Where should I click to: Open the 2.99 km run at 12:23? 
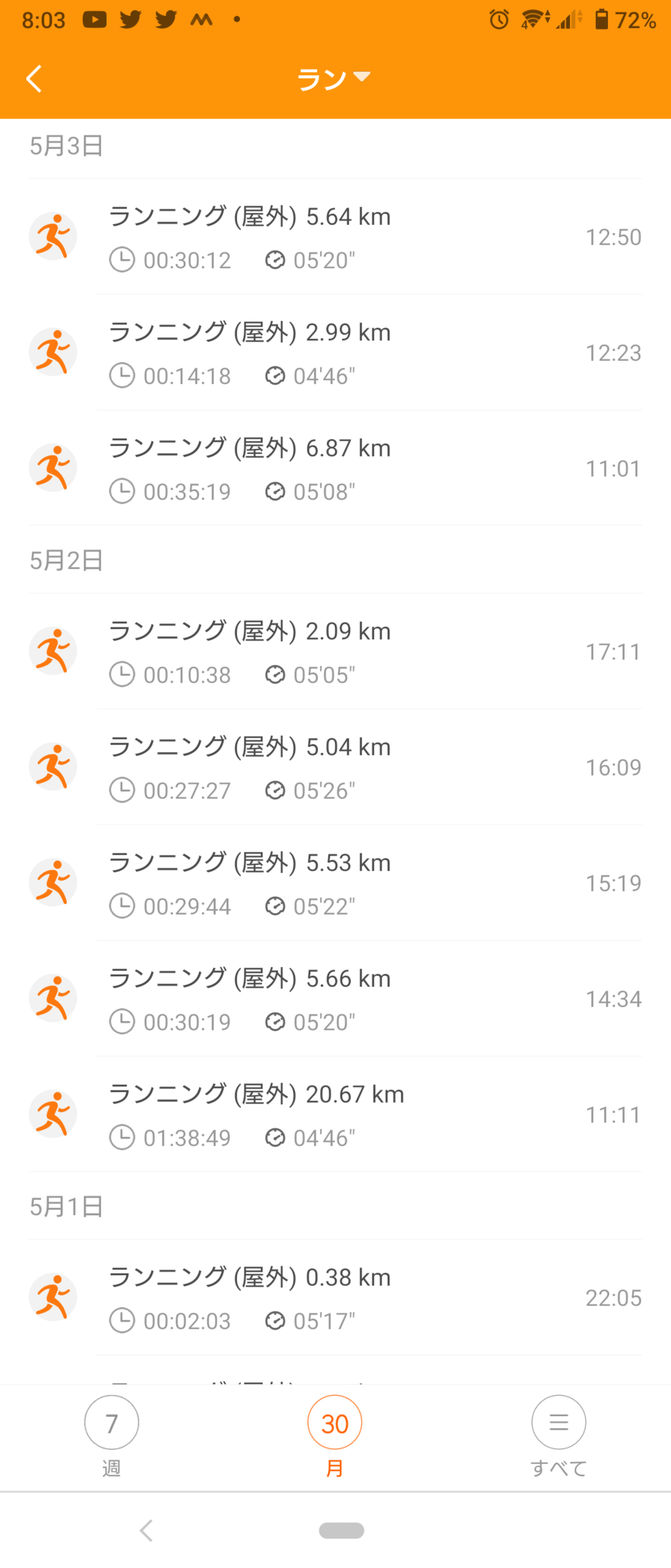point(334,352)
